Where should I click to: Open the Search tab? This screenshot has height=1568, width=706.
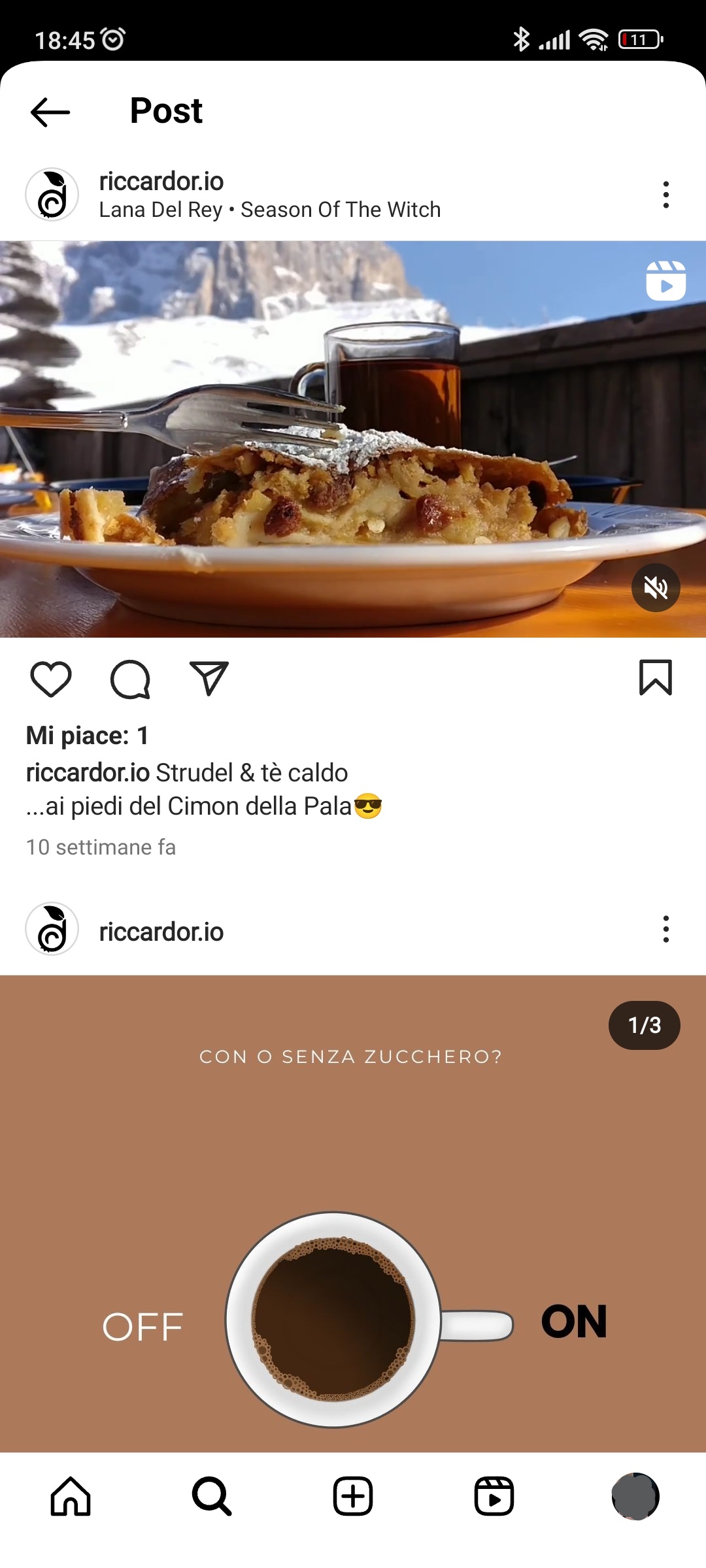(212, 1496)
